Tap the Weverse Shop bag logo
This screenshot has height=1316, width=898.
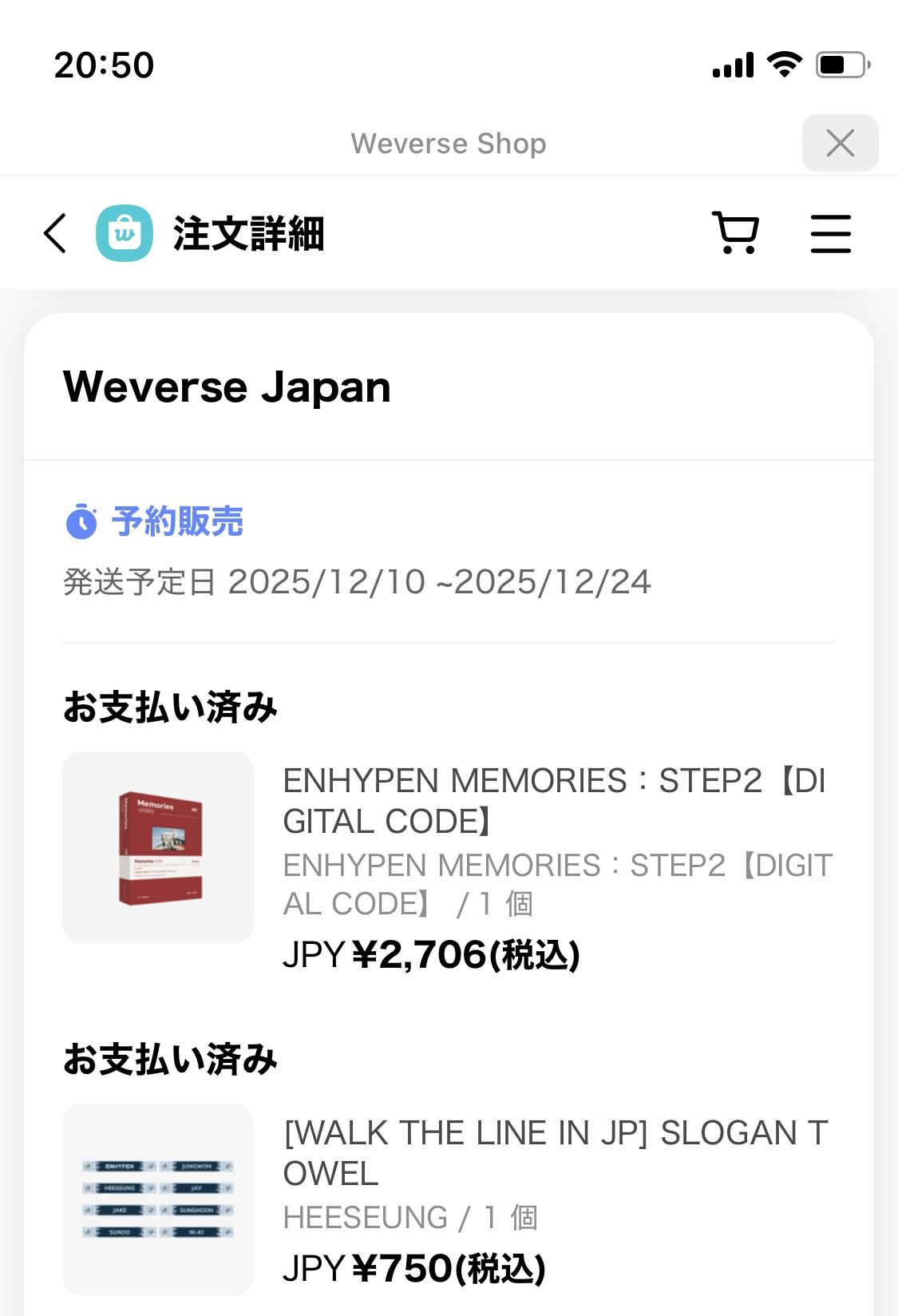pyautogui.click(x=125, y=233)
